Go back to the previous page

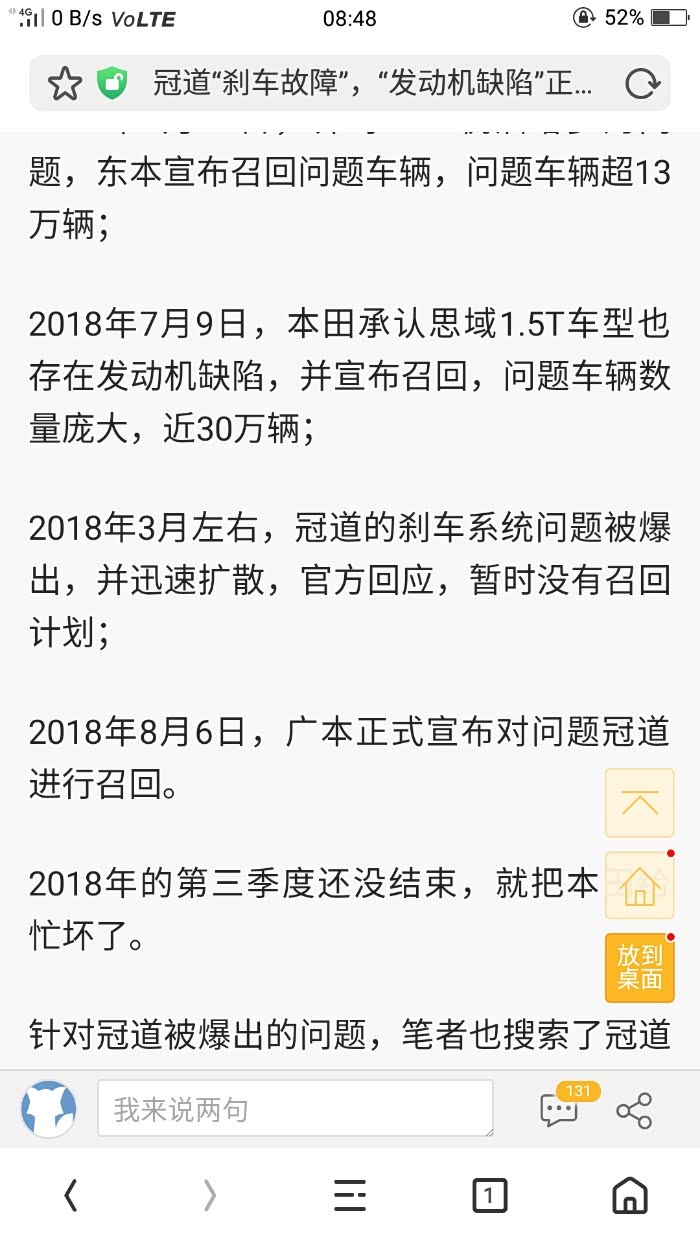point(70,1195)
